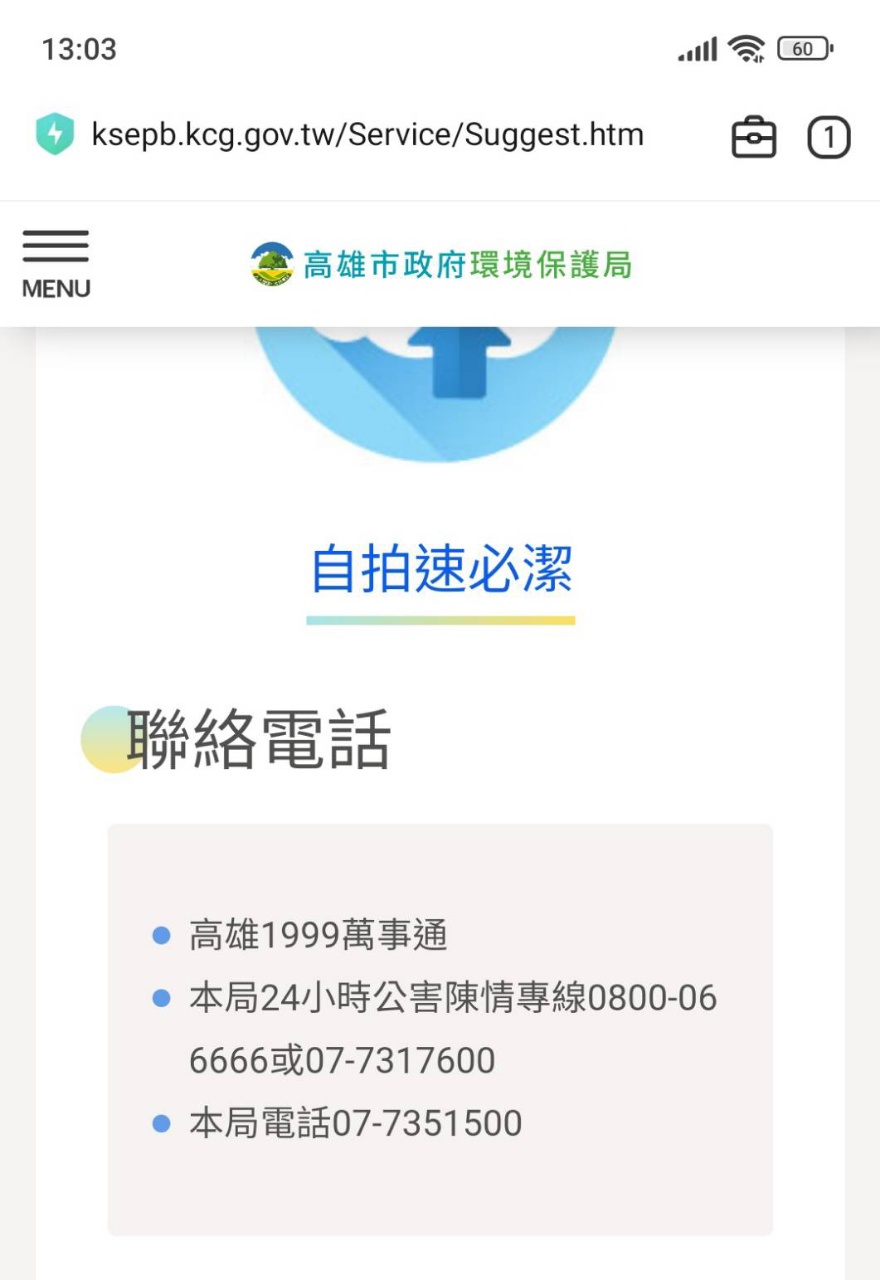Open the 高雄市政府環境保護局 homepage logo
The image size is (880, 1280).
pos(441,264)
